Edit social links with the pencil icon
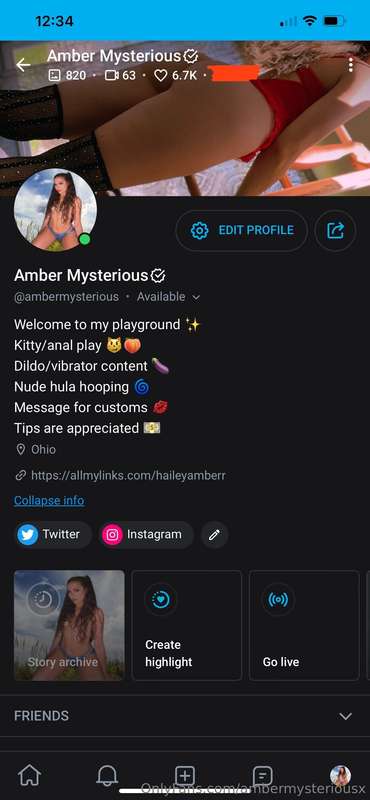The height and width of the screenshot is (800, 370). coord(214,535)
